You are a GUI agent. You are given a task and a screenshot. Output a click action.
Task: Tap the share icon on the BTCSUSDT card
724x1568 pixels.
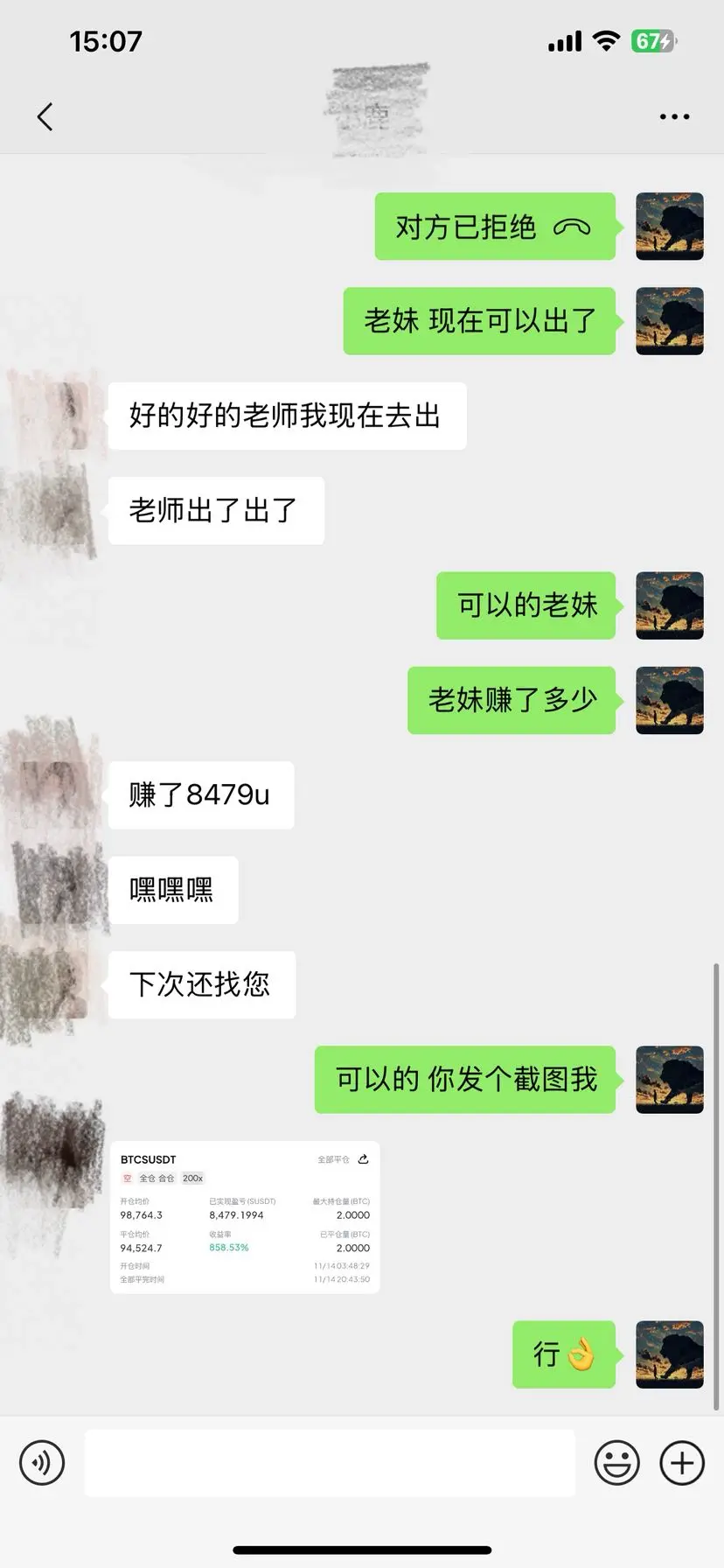point(364,1159)
